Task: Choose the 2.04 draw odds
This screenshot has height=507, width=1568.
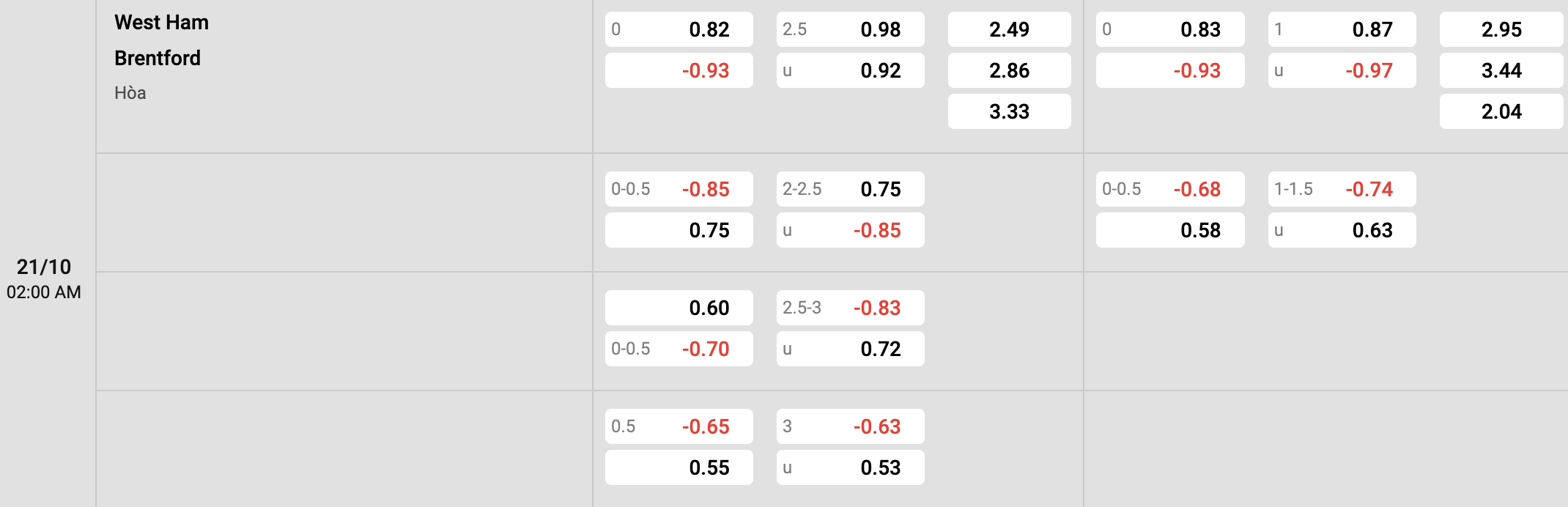Action: pyautogui.click(x=1501, y=111)
